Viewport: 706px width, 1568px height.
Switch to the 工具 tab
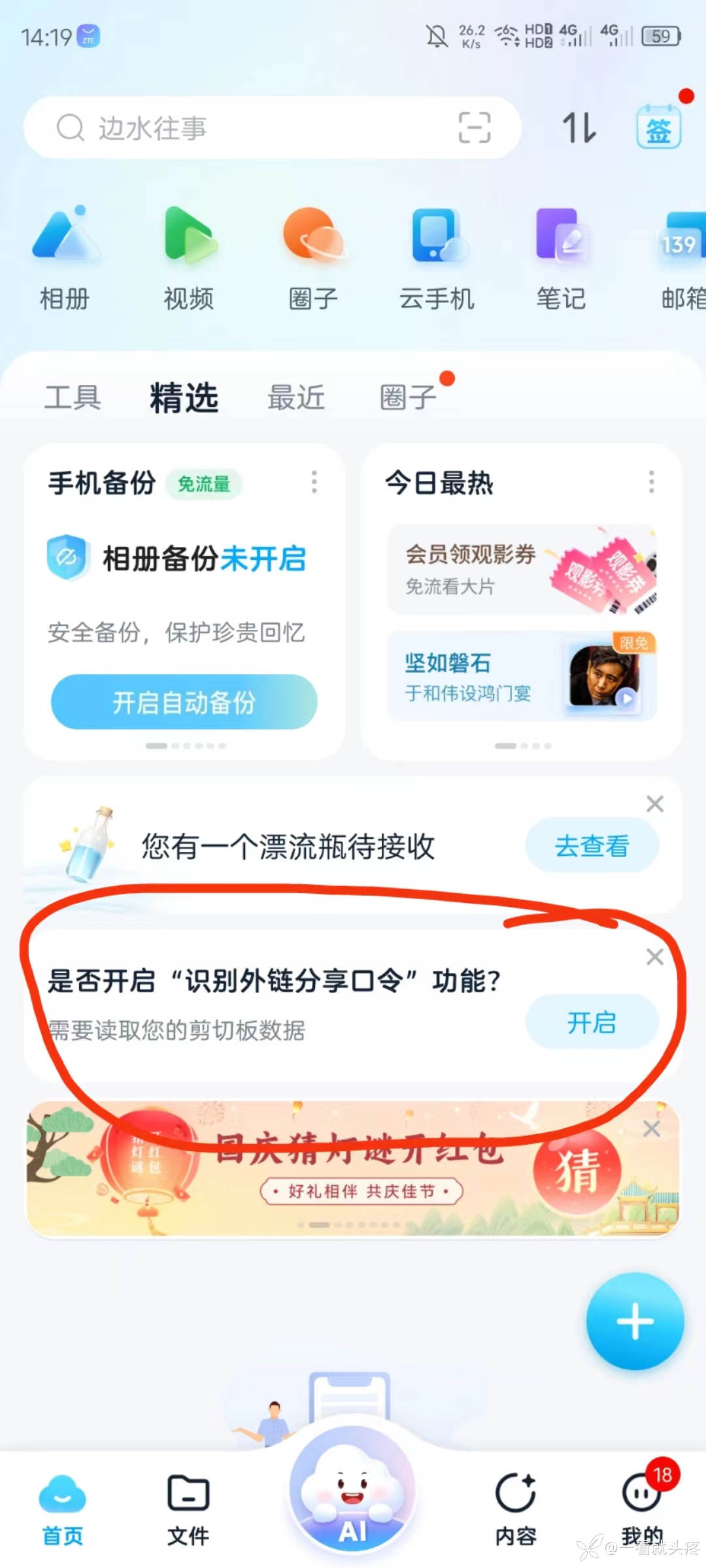pos(73,397)
